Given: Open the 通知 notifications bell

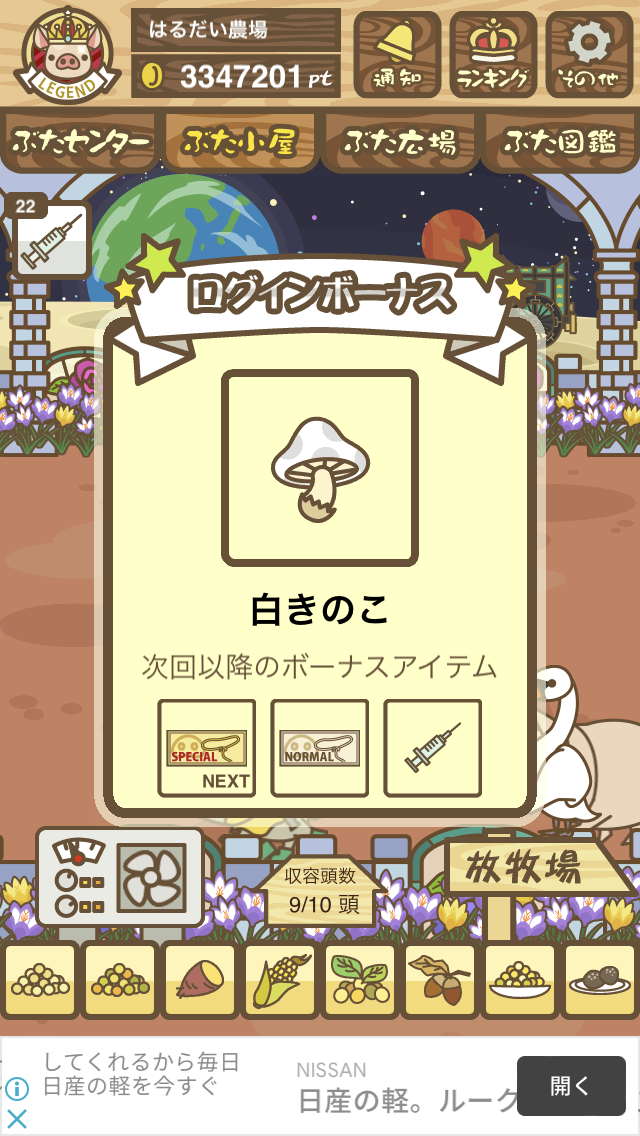Looking at the screenshot, I should coord(397,54).
